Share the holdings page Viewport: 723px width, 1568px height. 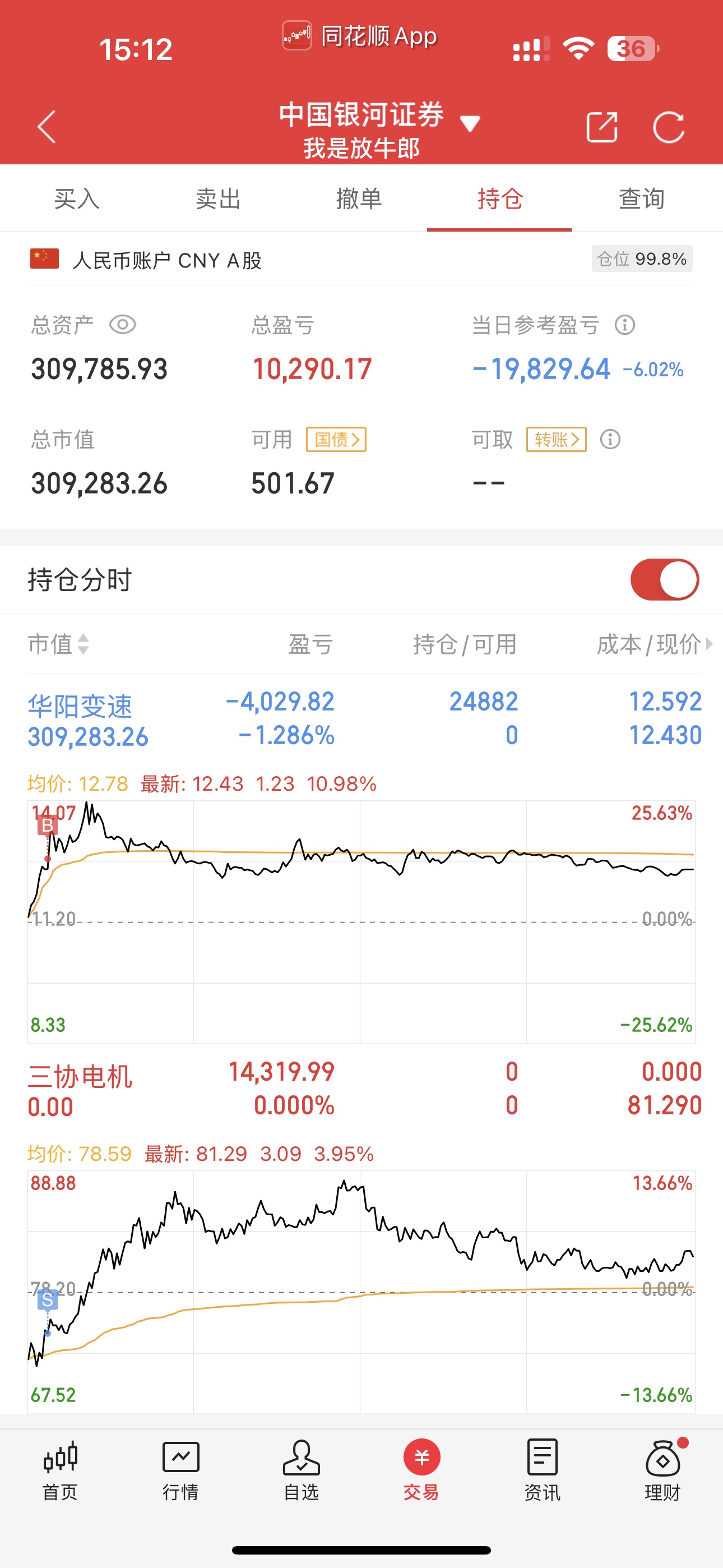click(601, 127)
